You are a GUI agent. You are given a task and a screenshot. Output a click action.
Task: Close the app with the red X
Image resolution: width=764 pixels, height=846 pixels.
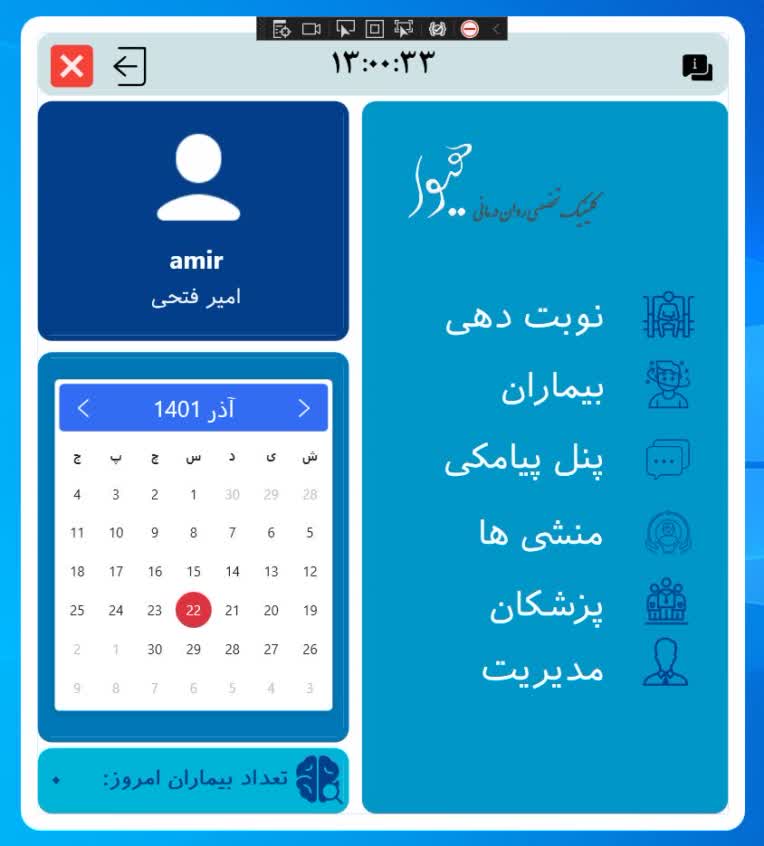click(x=72, y=67)
